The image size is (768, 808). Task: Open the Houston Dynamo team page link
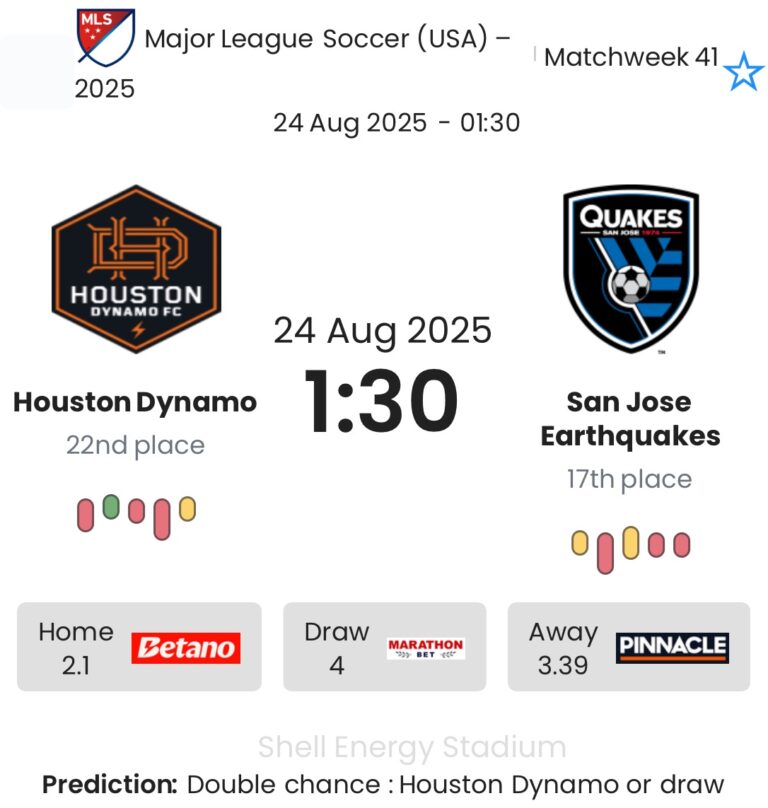coord(135,402)
